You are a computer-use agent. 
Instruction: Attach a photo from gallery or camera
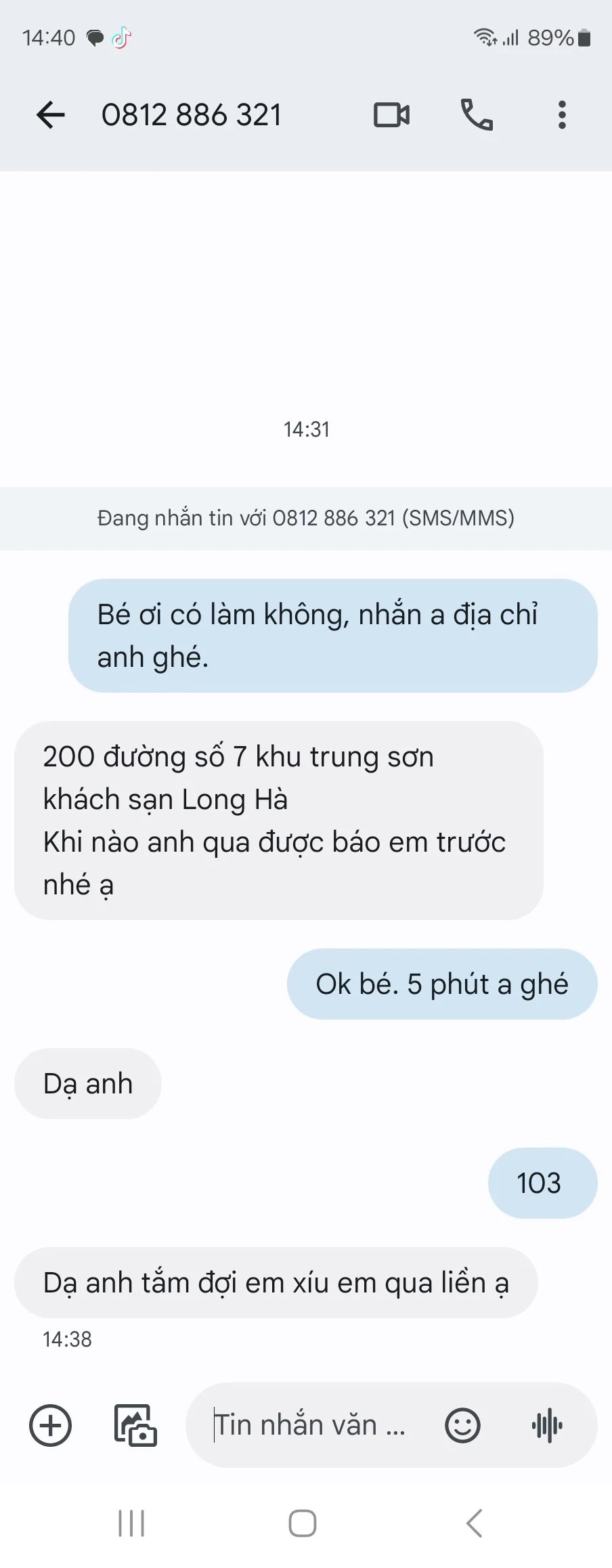[x=135, y=1425]
